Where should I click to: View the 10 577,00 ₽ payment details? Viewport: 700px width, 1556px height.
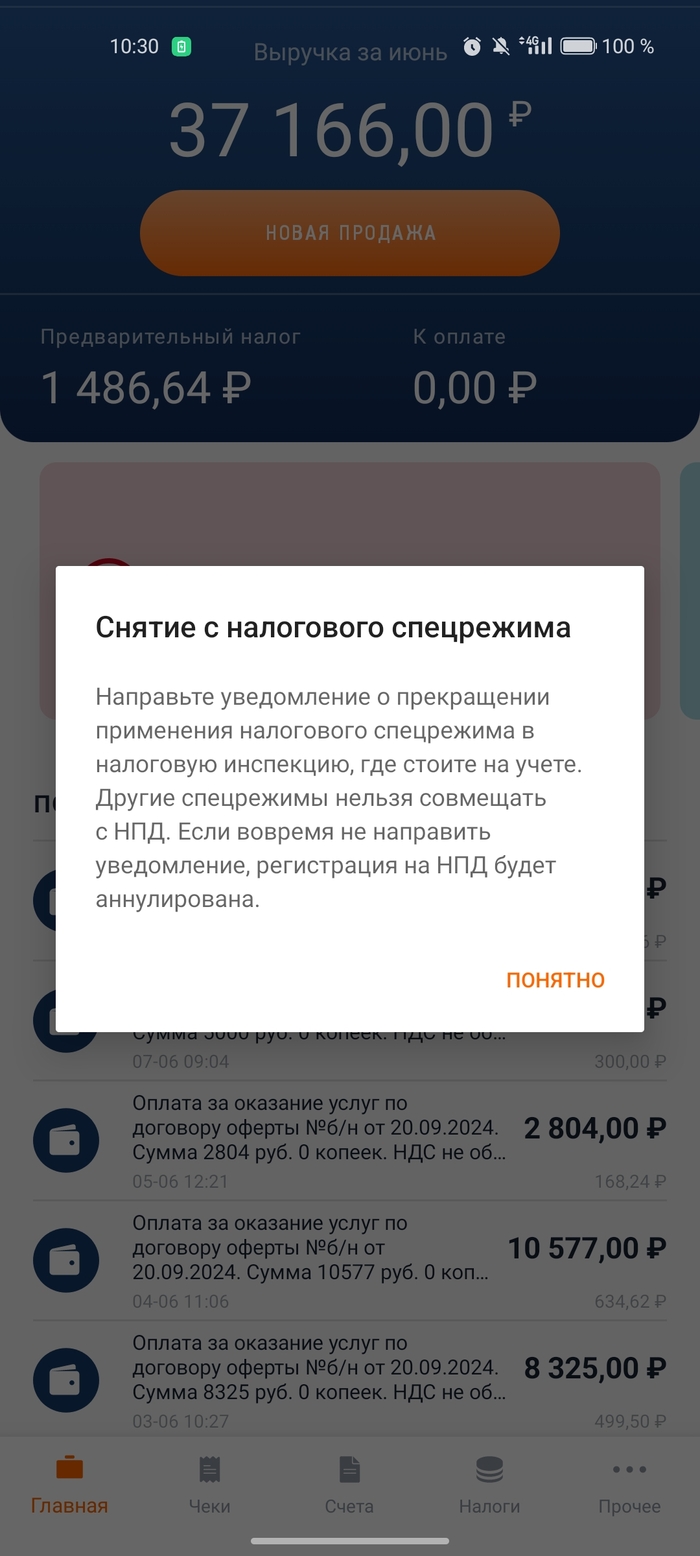(x=350, y=1261)
